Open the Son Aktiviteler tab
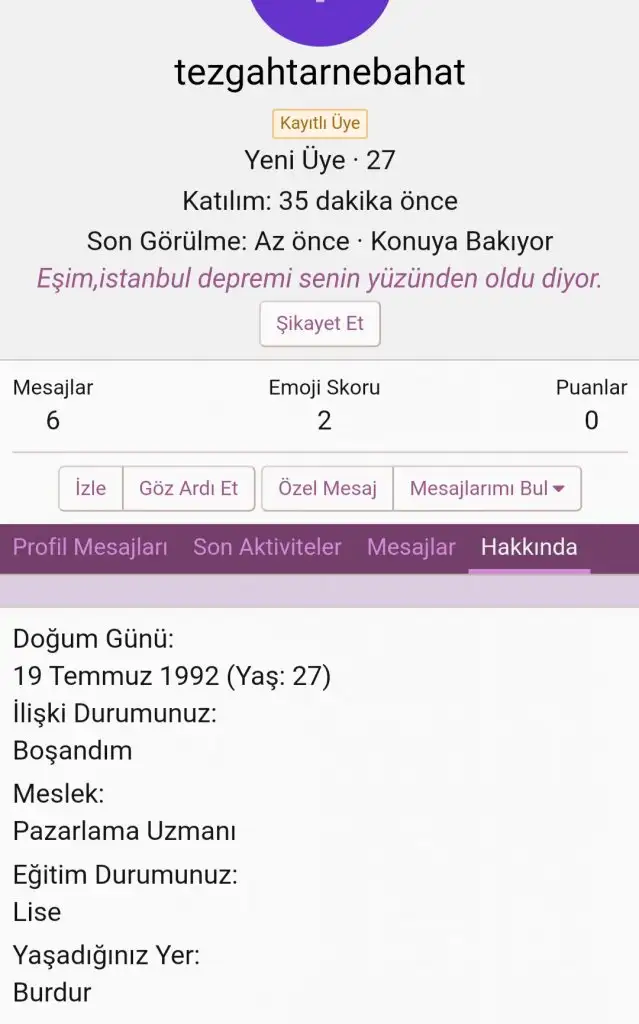 tap(267, 547)
